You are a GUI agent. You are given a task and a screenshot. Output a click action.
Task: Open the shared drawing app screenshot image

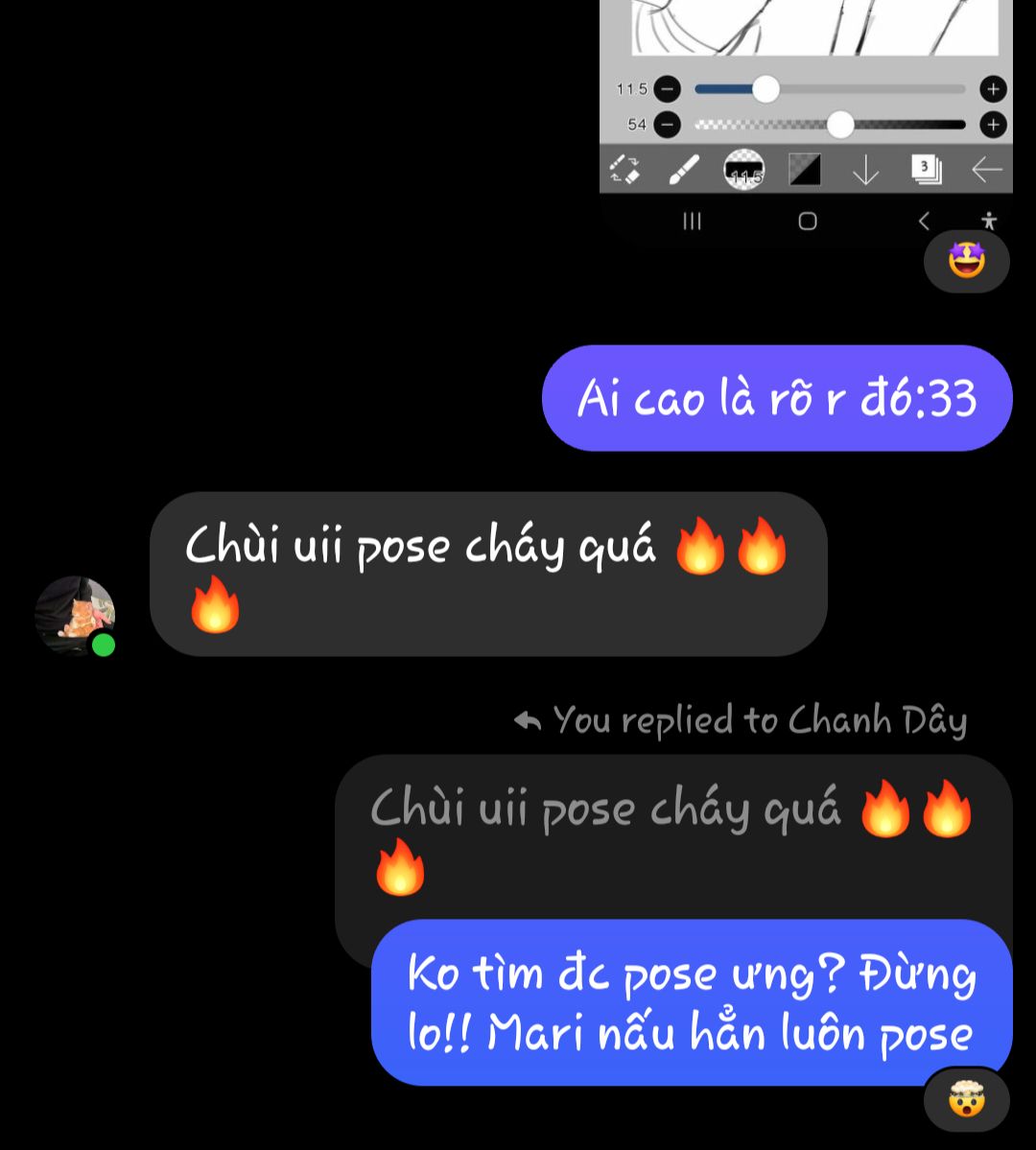pos(806,106)
